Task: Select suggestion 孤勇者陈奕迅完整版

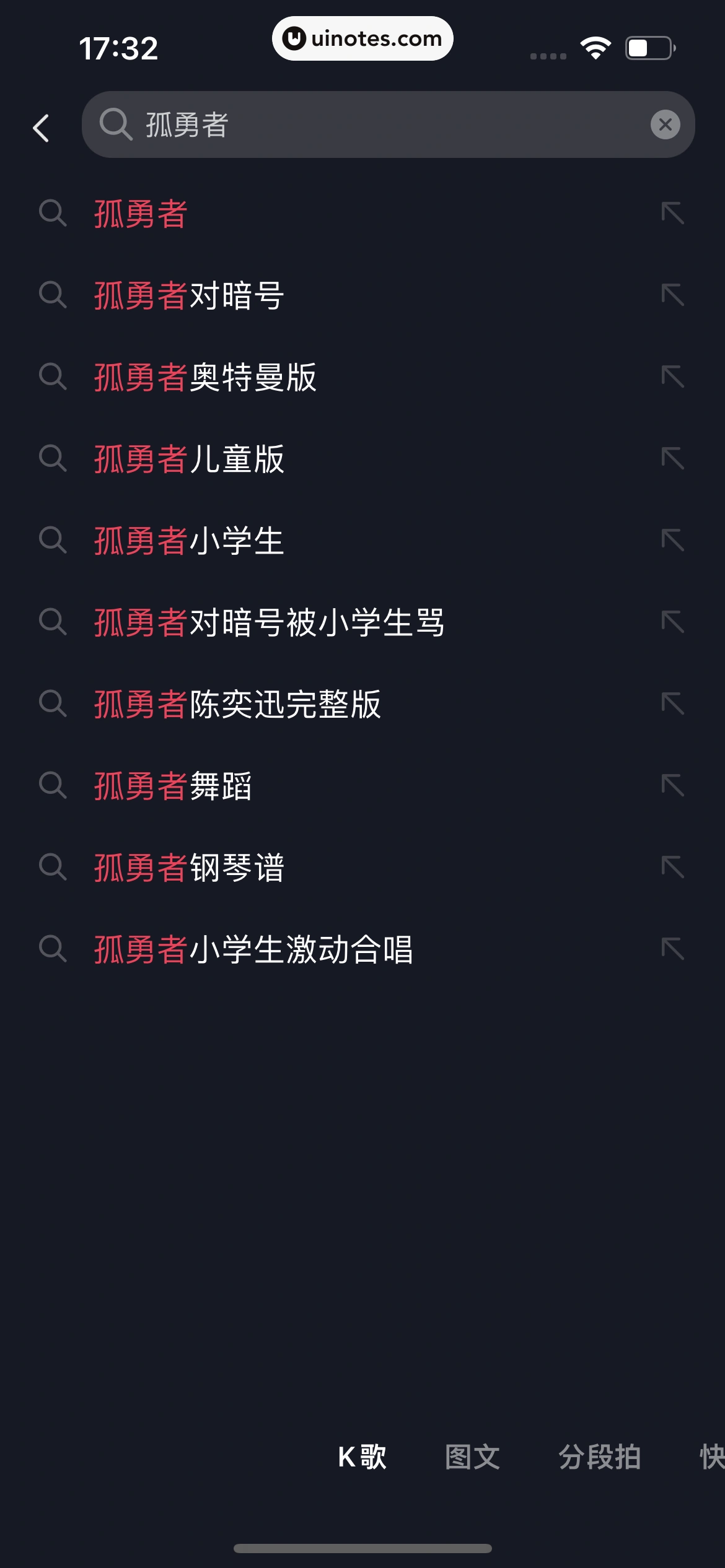Action: (237, 705)
